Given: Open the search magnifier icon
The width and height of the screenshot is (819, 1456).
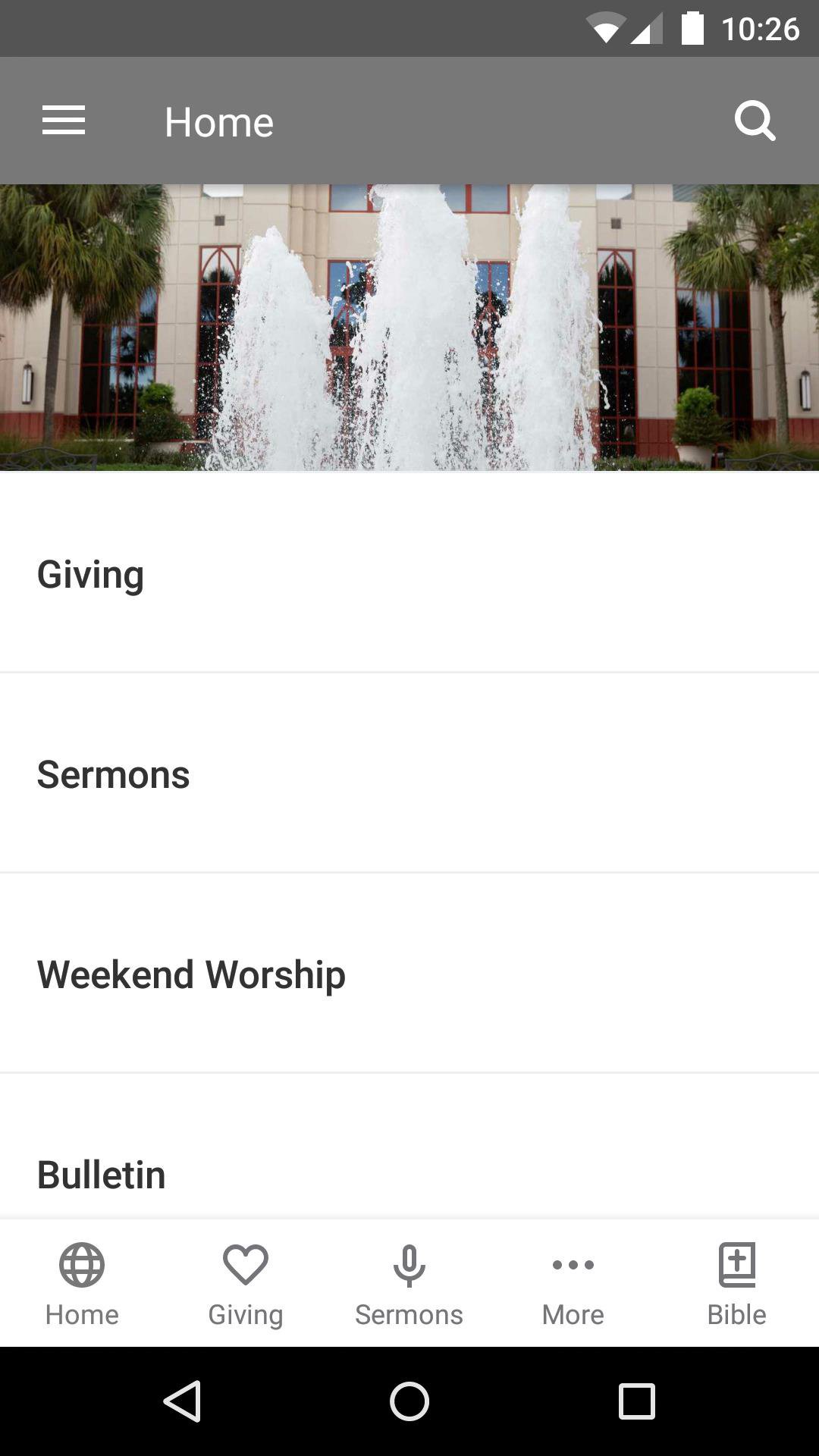Looking at the screenshot, I should coord(755,120).
